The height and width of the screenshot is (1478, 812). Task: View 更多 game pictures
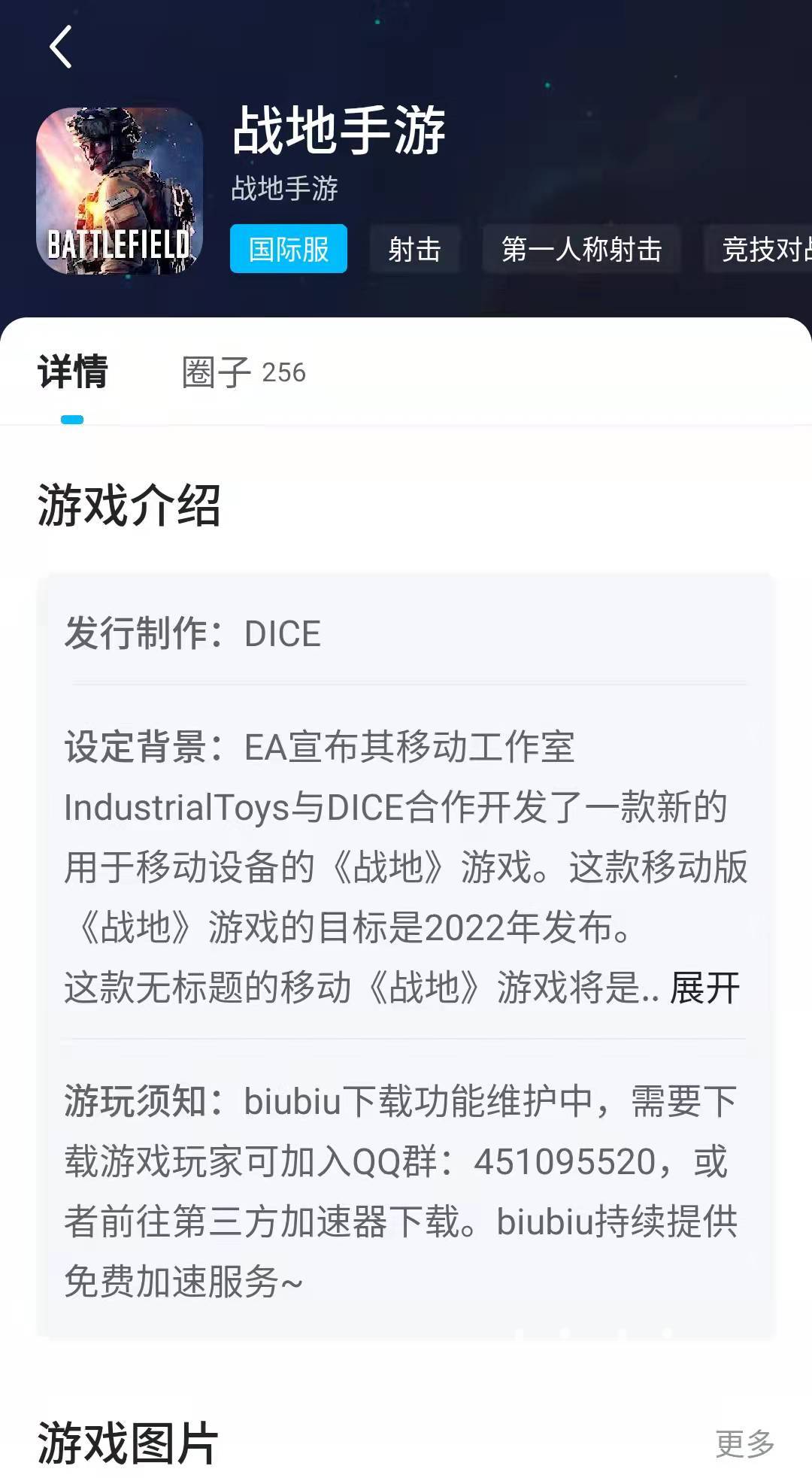coord(744,1443)
